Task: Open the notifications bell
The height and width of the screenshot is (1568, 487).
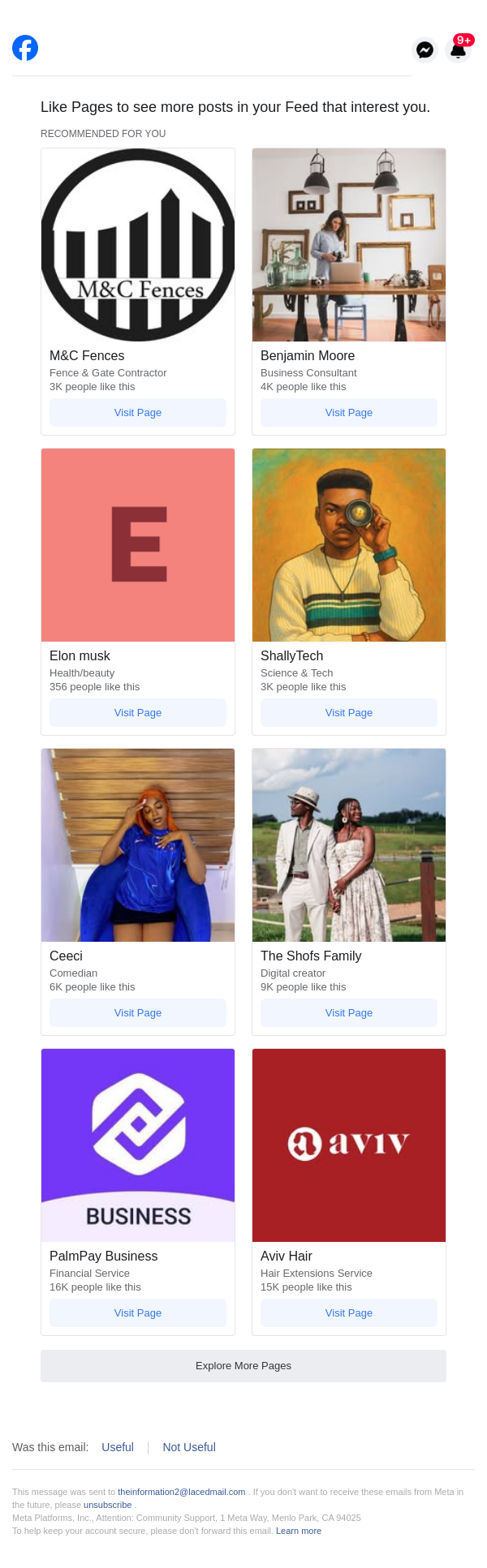Action: tap(459, 50)
